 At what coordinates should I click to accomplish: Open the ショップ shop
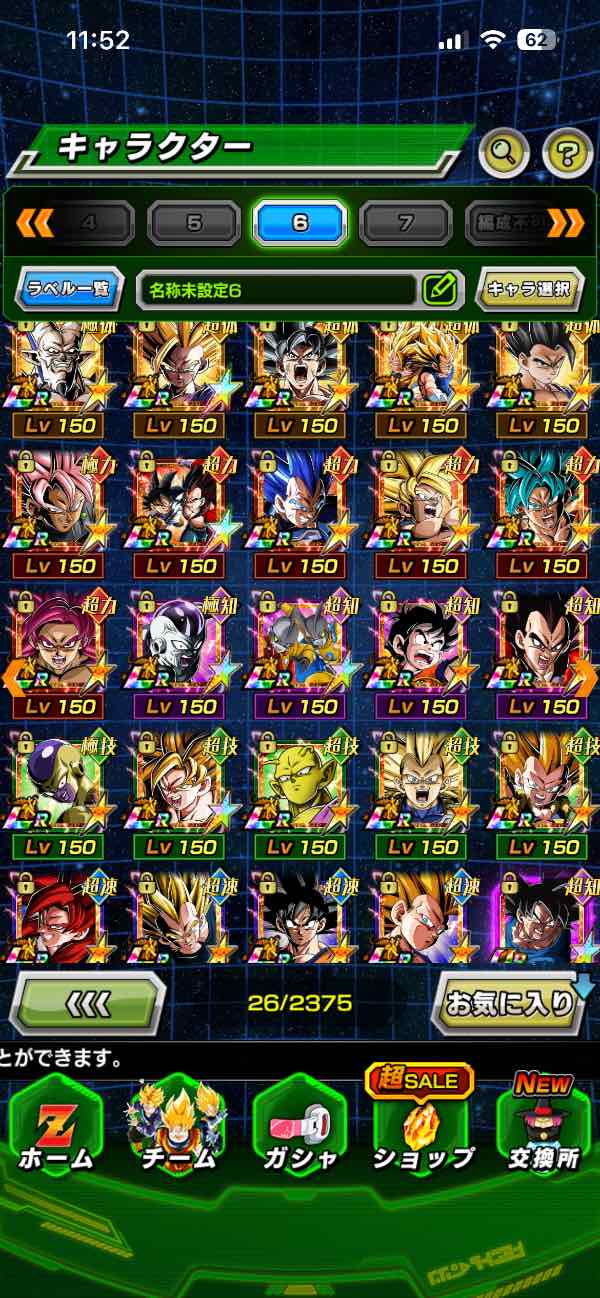click(422, 1128)
